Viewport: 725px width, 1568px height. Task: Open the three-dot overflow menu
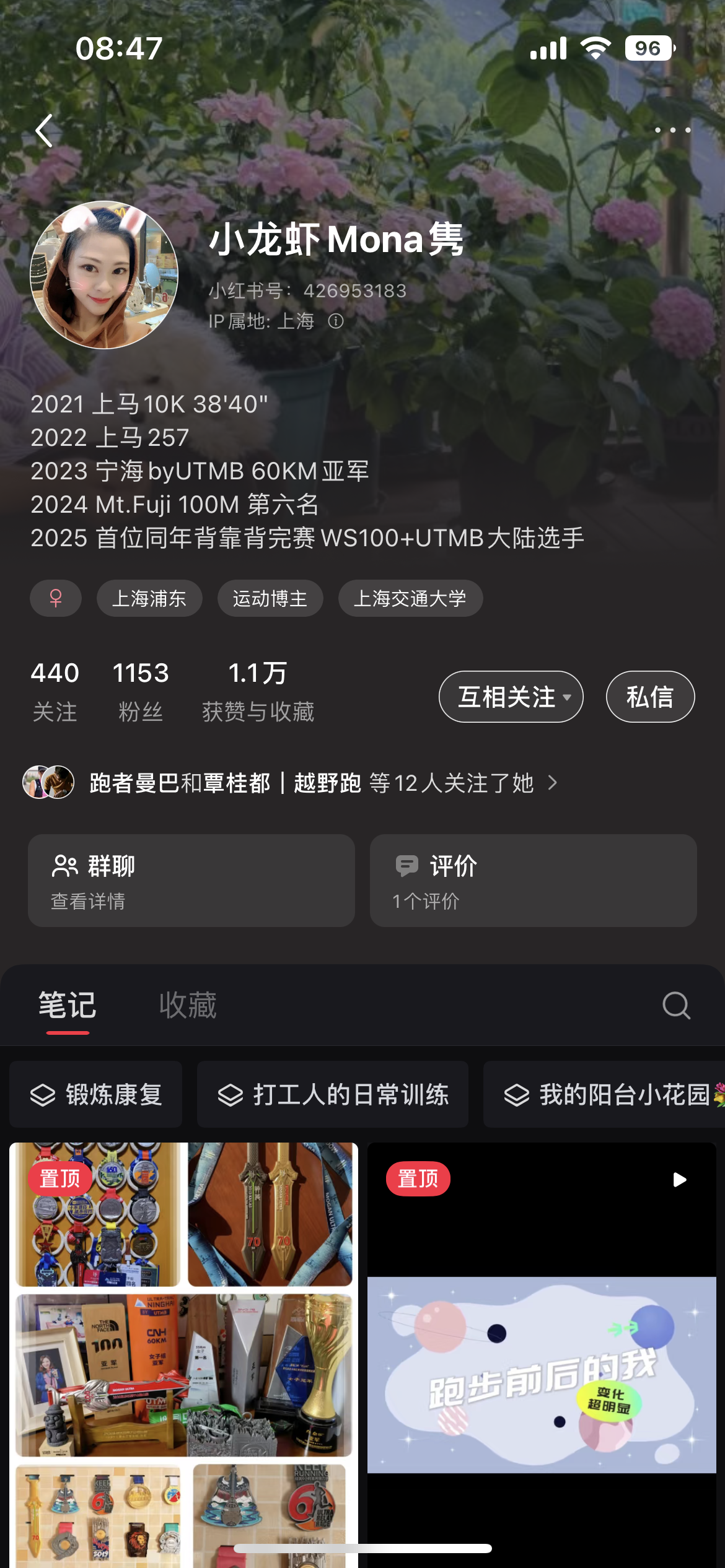[x=672, y=130]
